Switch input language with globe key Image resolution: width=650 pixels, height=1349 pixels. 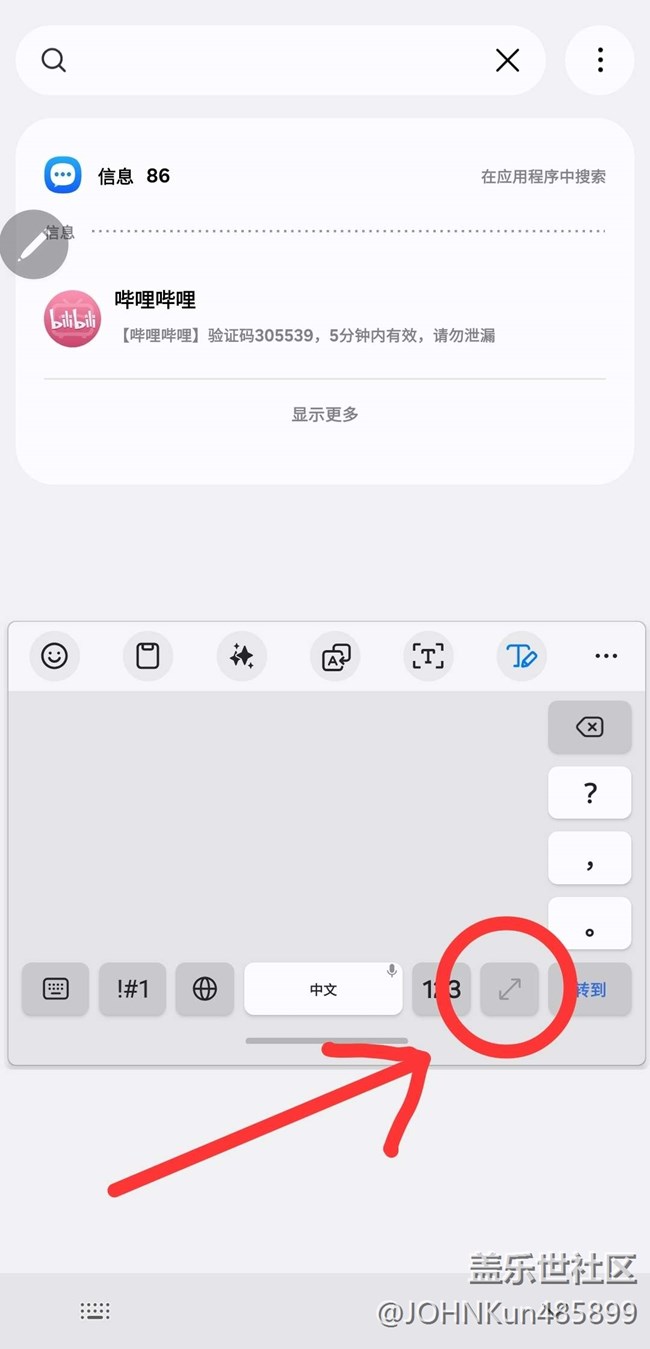pyautogui.click(x=205, y=989)
